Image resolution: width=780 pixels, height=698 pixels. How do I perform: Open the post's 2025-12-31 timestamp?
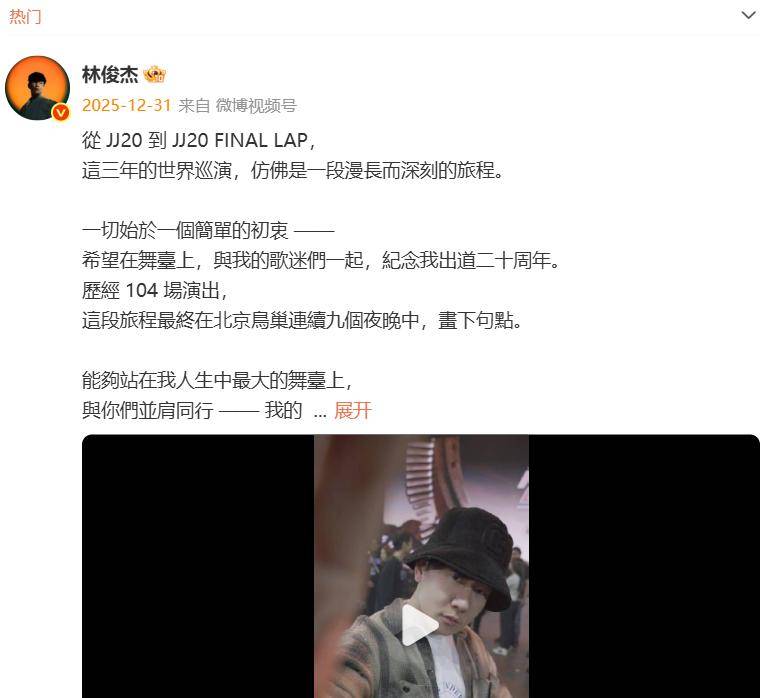(x=127, y=105)
